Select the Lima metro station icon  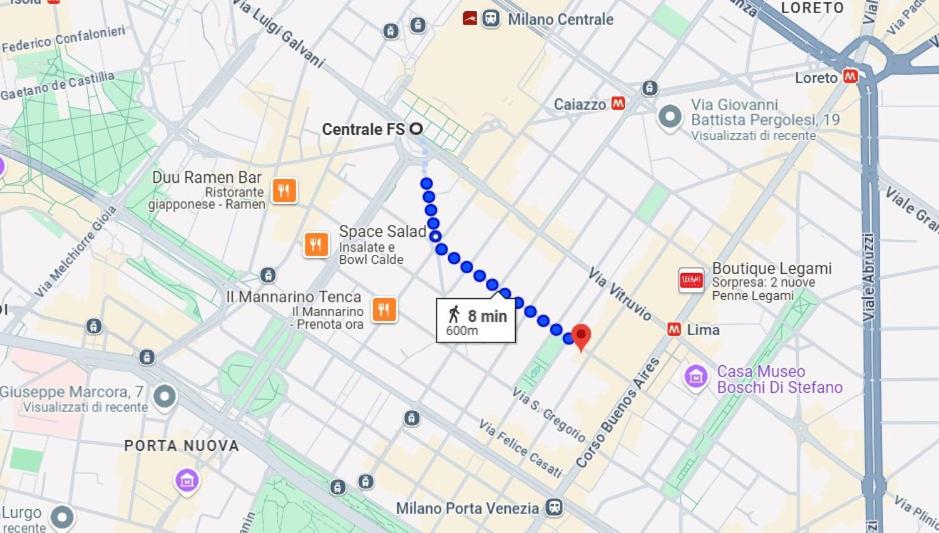tap(674, 329)
